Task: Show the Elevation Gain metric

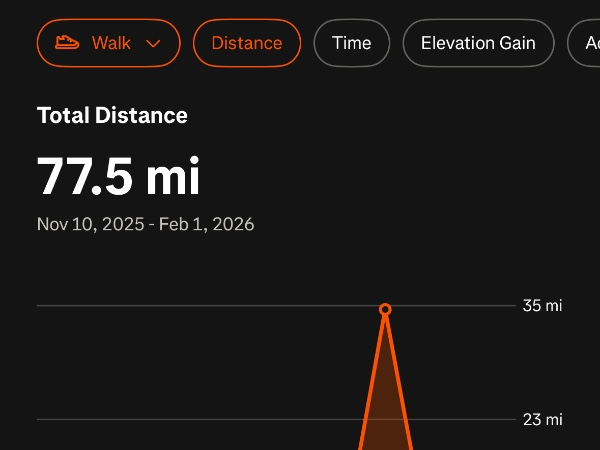Action: click(x=477, y=43)
